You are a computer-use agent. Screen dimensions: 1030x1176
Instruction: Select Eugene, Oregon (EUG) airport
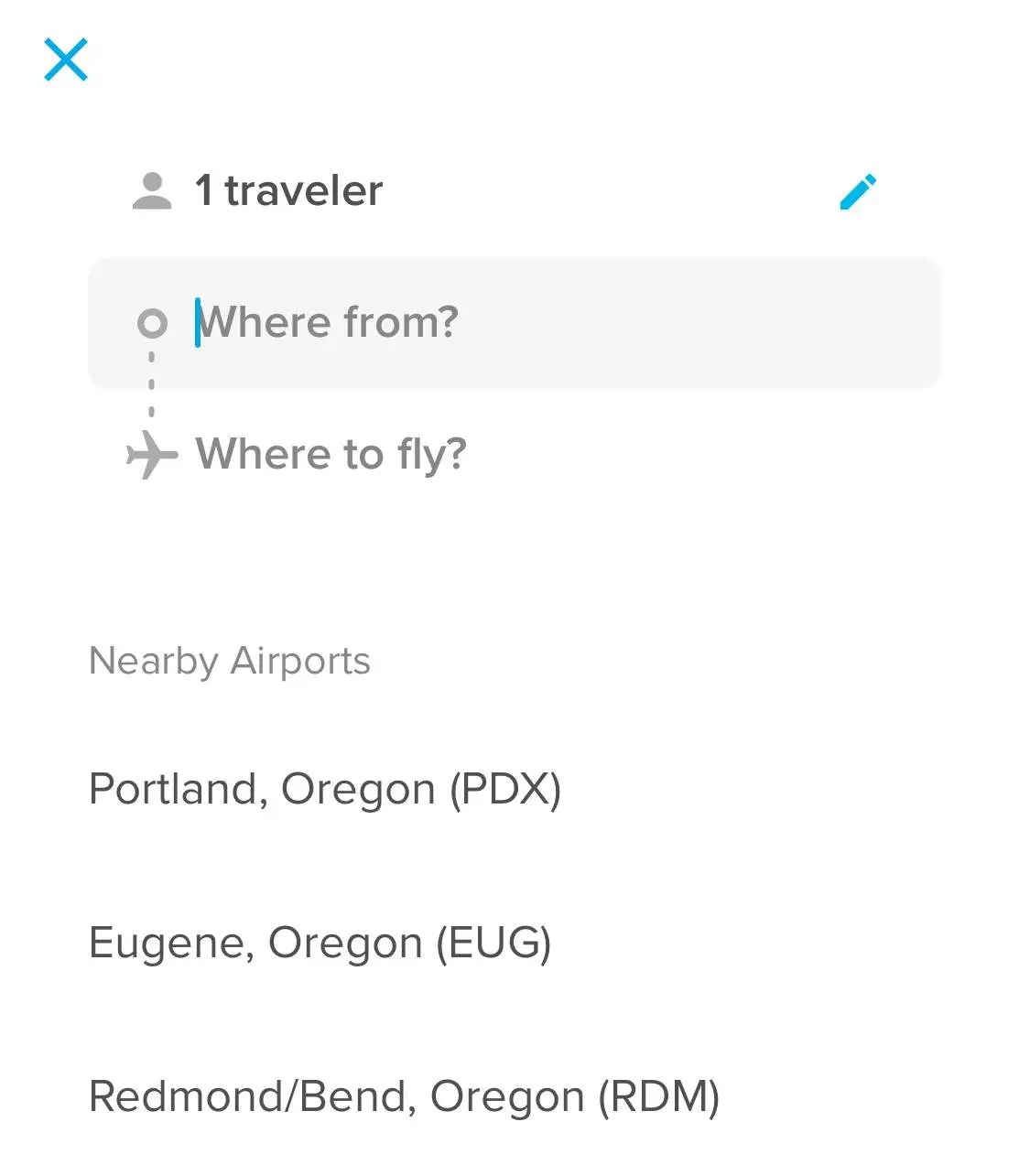(x=319, y=942)
